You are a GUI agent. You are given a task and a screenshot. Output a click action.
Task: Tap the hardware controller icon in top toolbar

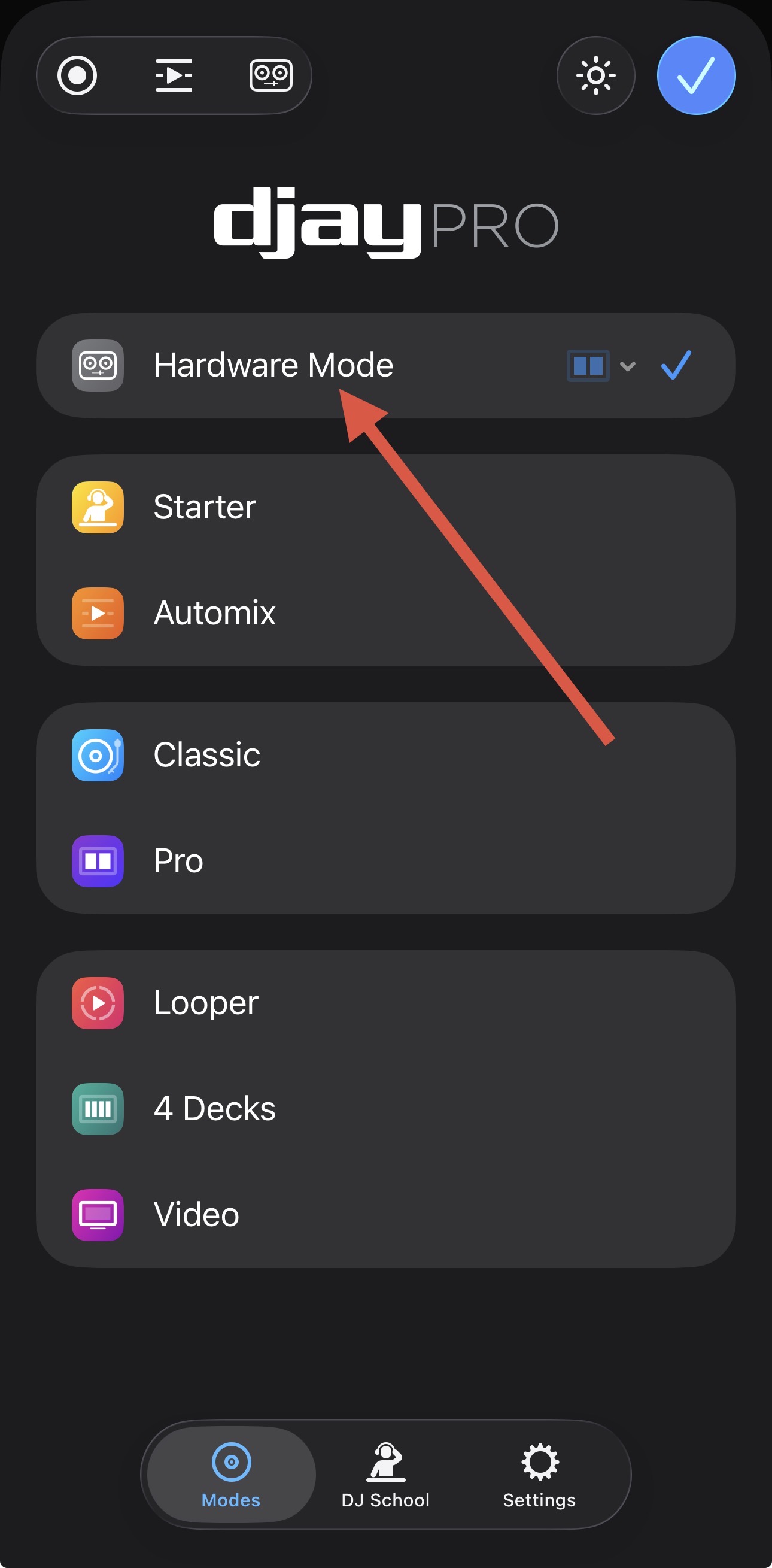pos(270,75)
